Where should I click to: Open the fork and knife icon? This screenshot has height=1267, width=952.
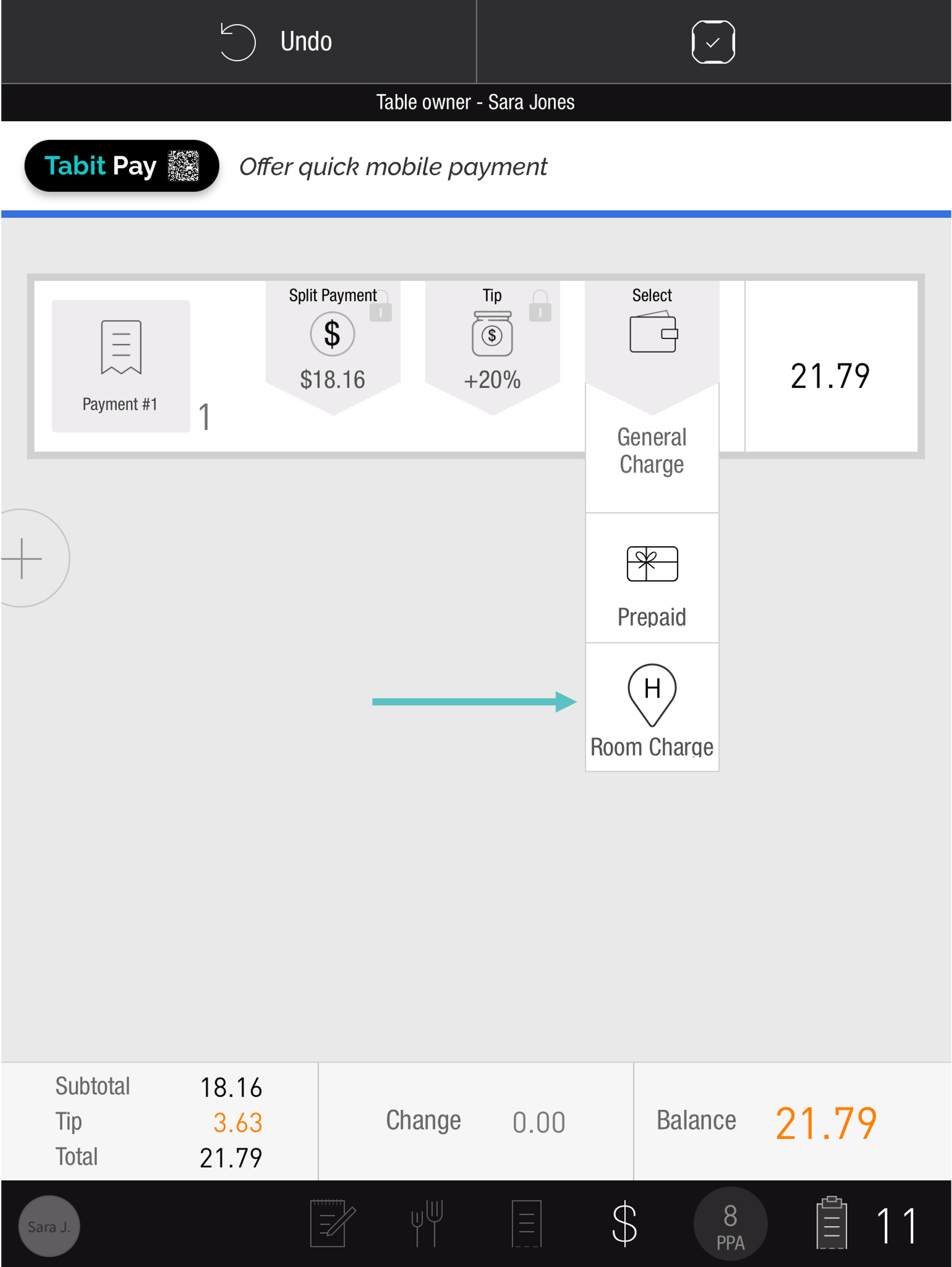click(x=427, y=1223)
